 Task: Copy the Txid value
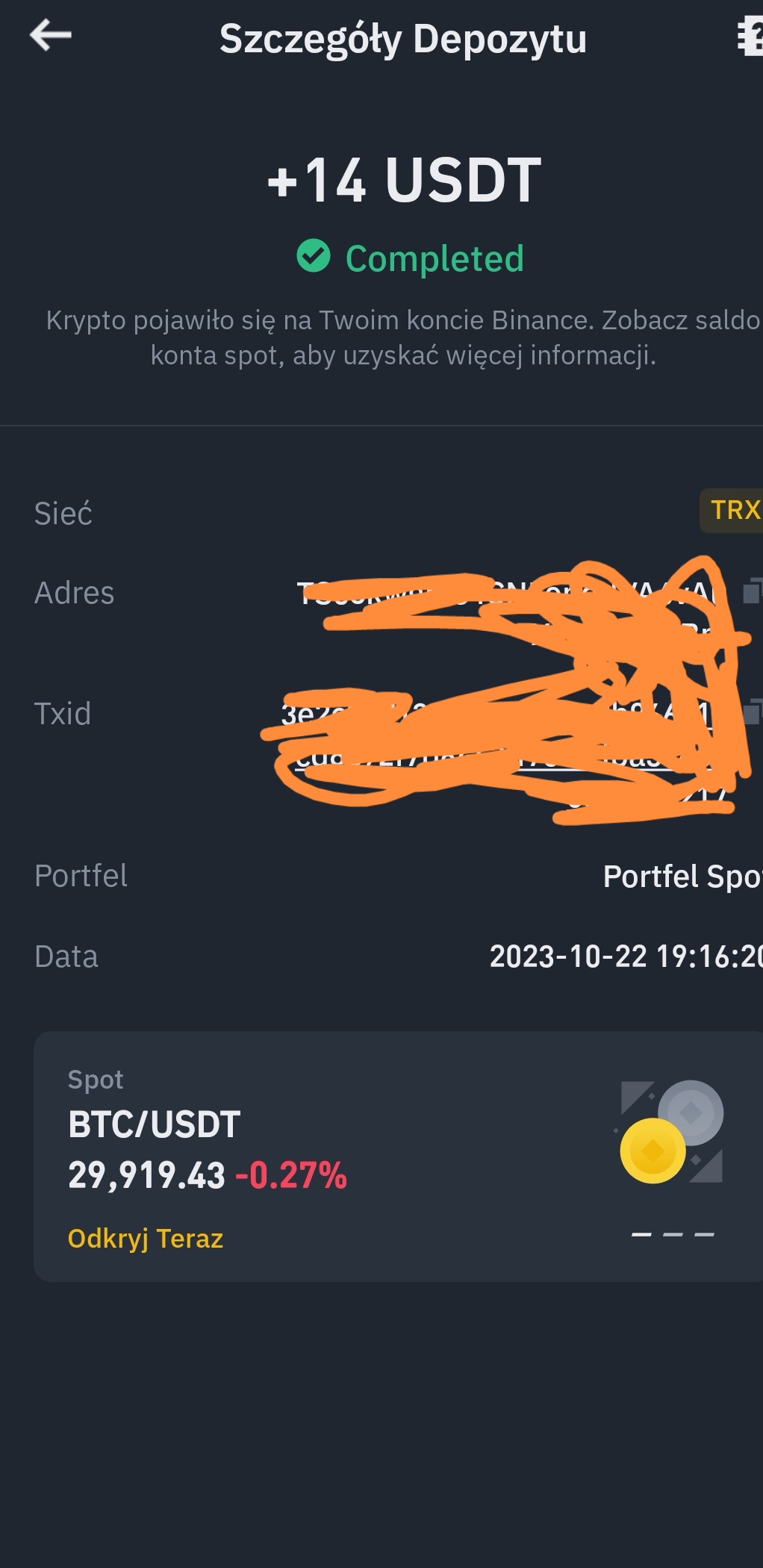(753, 712)
